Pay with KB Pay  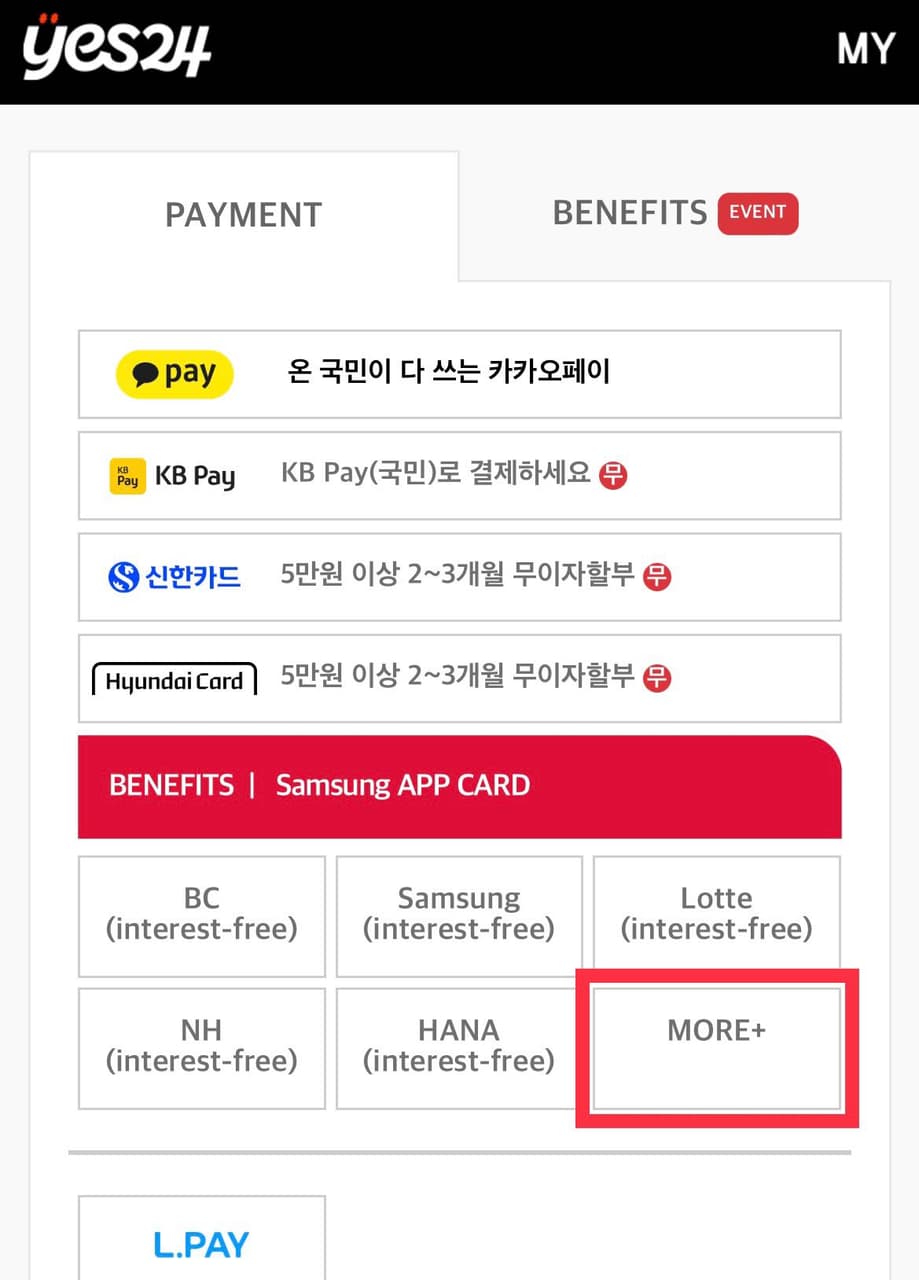point(459,476)
